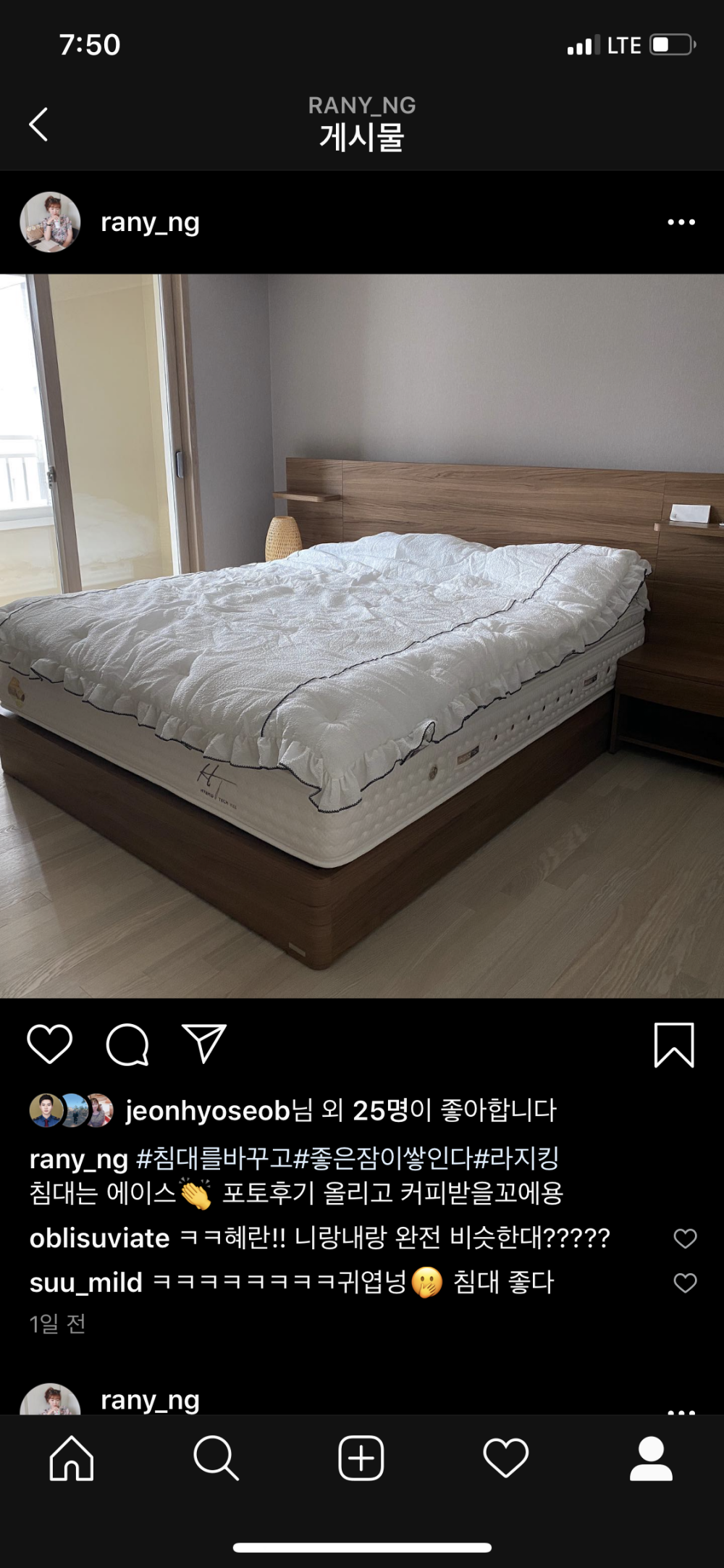Viewport: 724px width, 1568px height.
Task: Share the post via paper plane icon
Action: pyautogui.click(x=204, y=1044)
